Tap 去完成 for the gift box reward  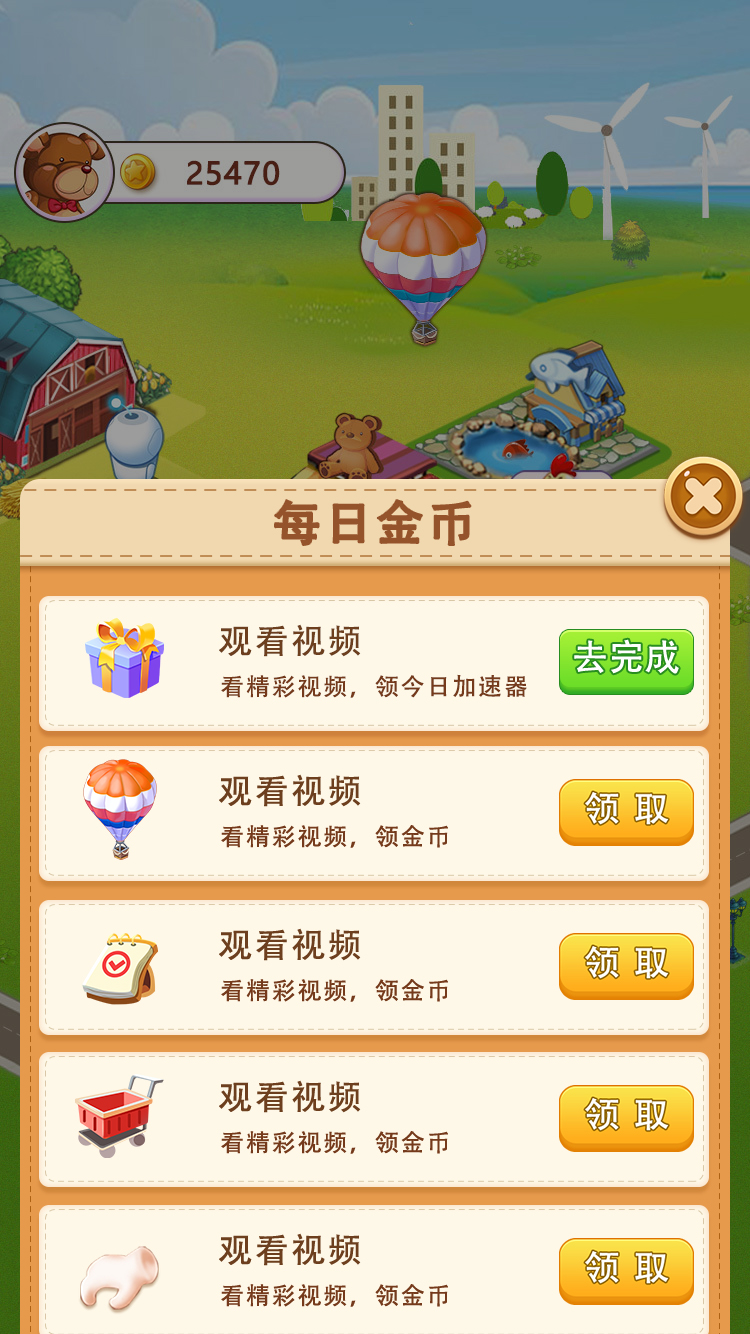[626, 661]
